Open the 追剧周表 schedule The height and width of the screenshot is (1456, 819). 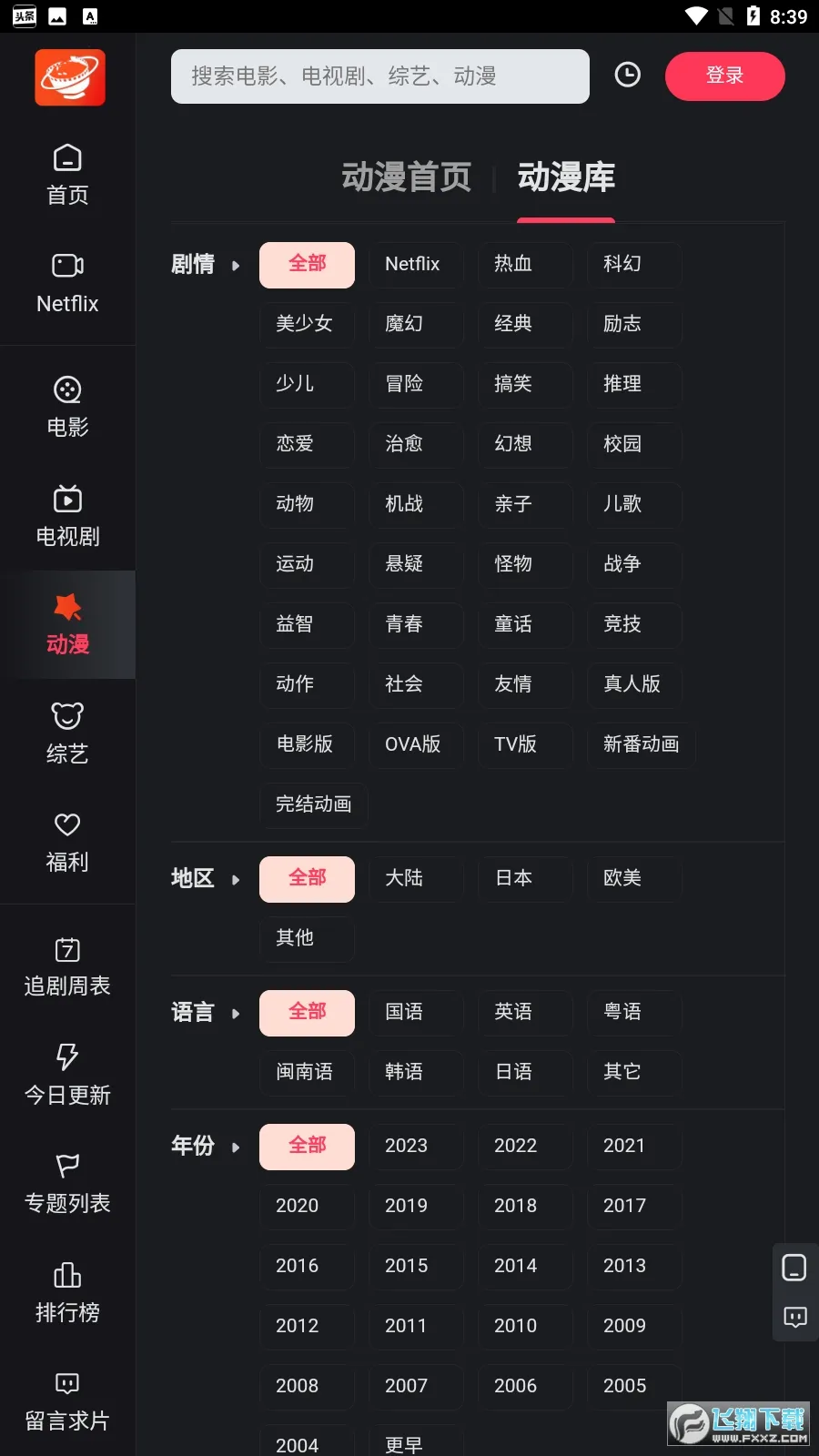point(67,967)
